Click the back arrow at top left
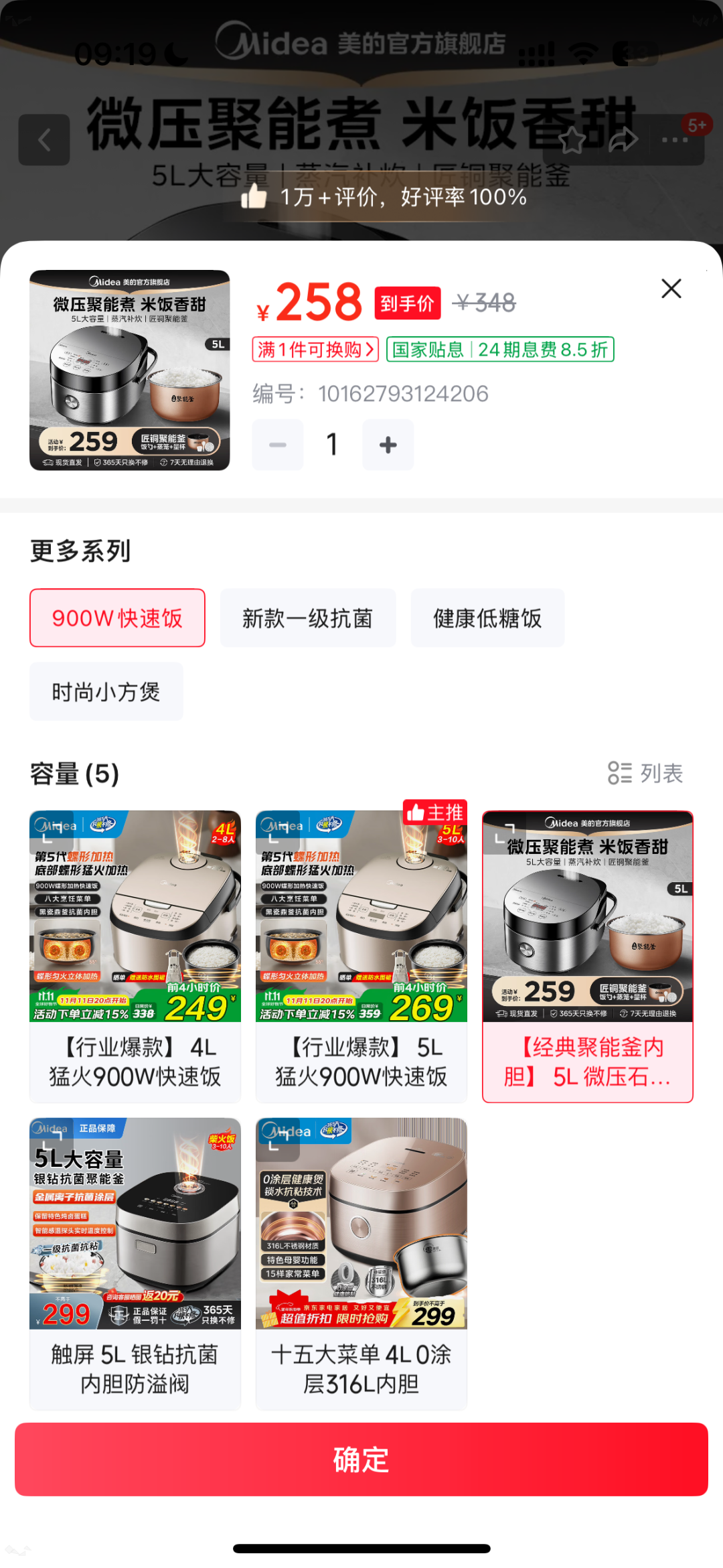This screenshot has height=1568, width=723. [45, 141]
